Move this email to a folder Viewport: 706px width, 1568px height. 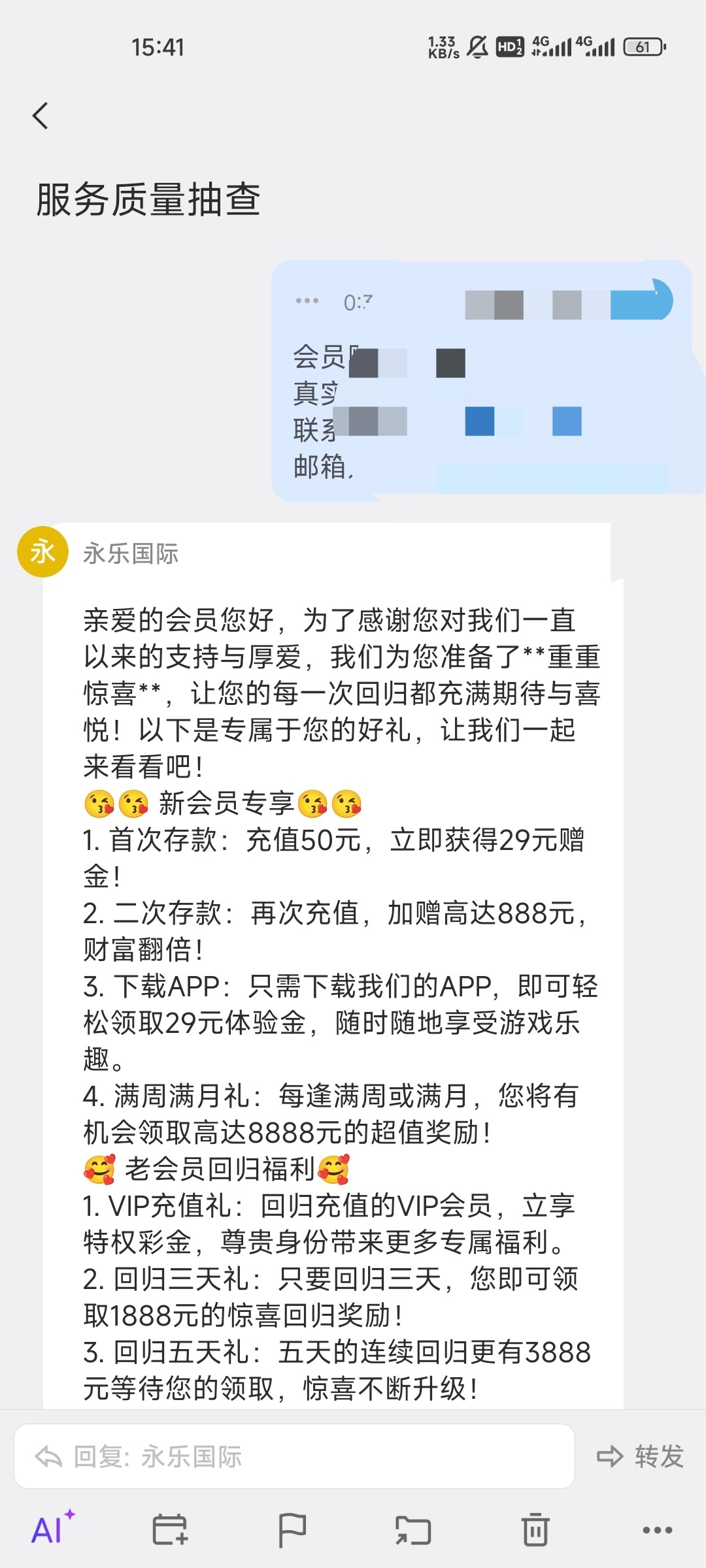413,1529
